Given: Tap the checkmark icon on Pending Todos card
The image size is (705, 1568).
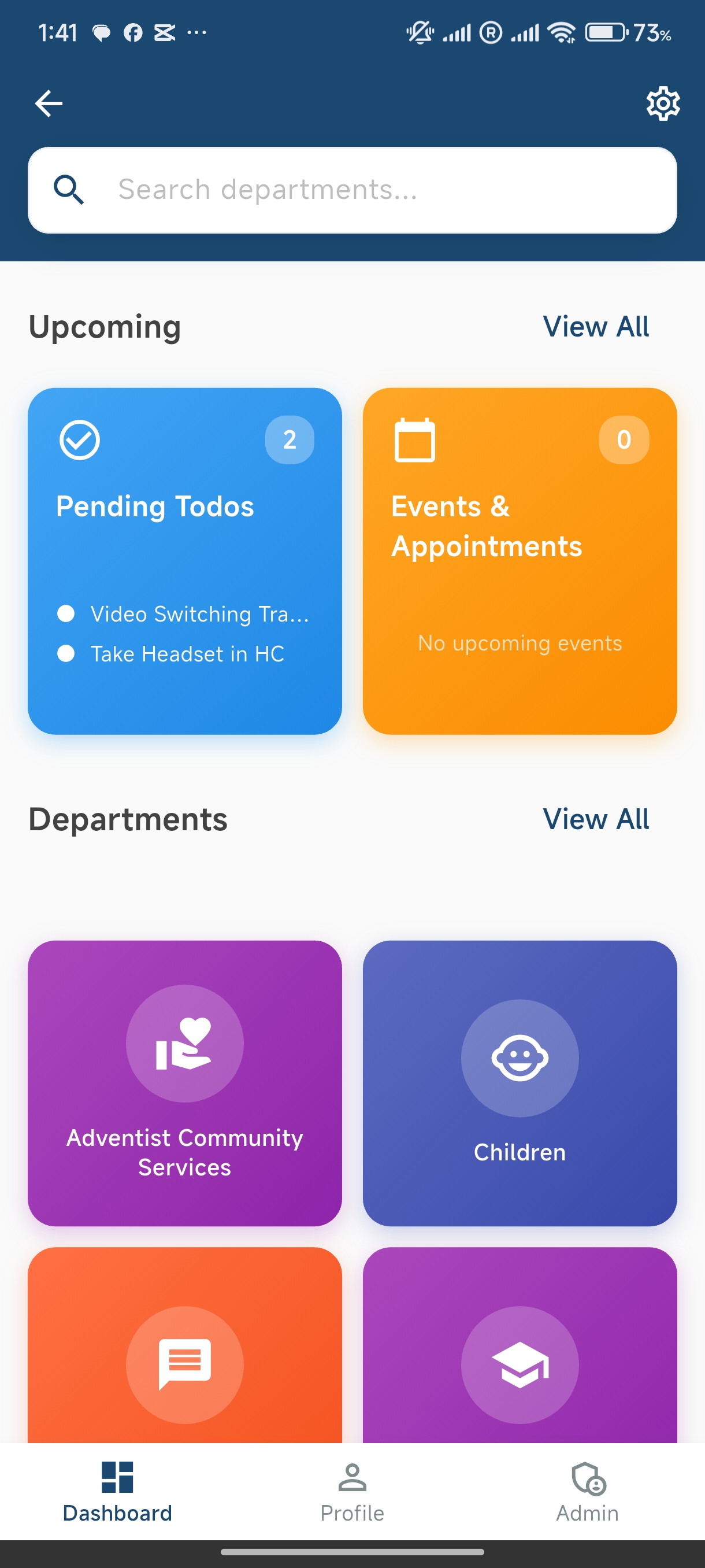Looking at the screenshot, I should pyautogui.click(x=79, y=440).
